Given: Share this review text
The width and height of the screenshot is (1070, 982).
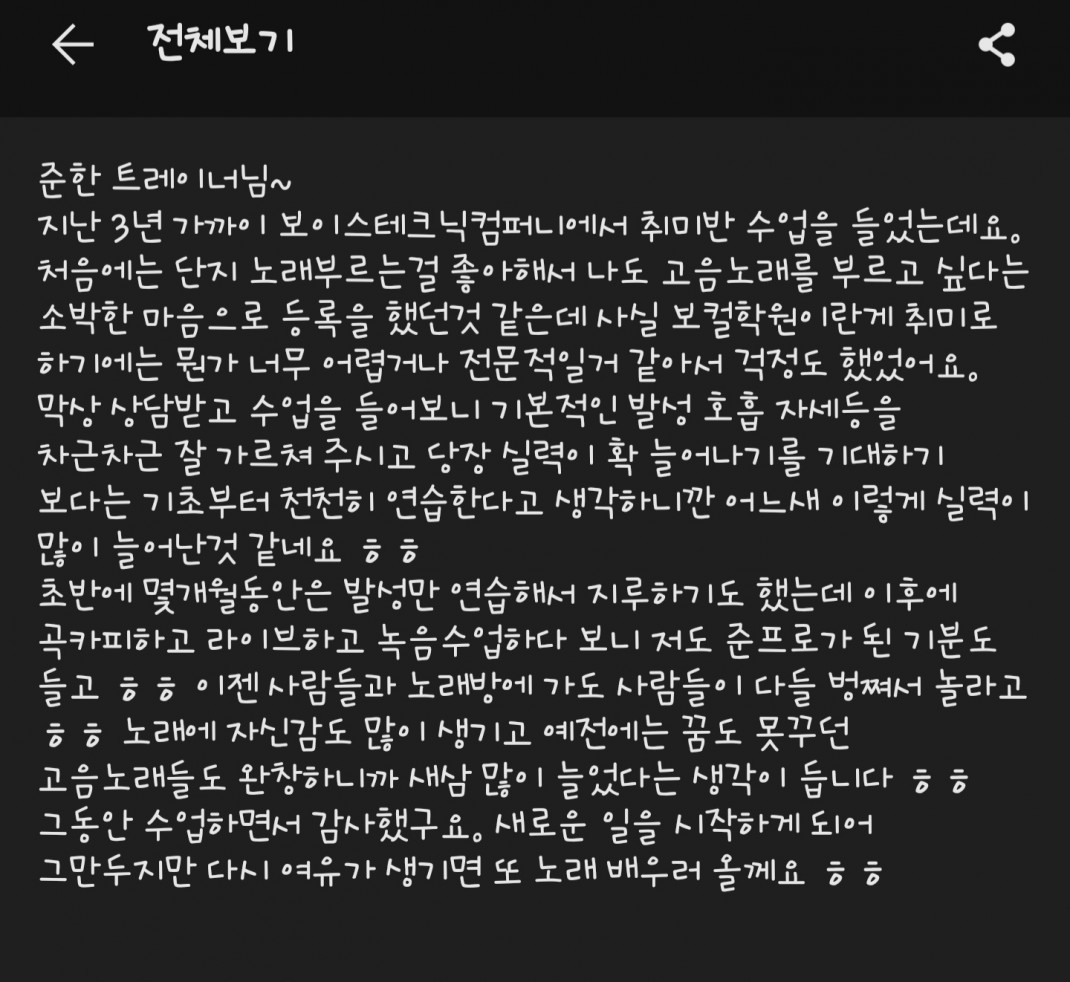Looking at the screenshot, I should tap(996, 46).
